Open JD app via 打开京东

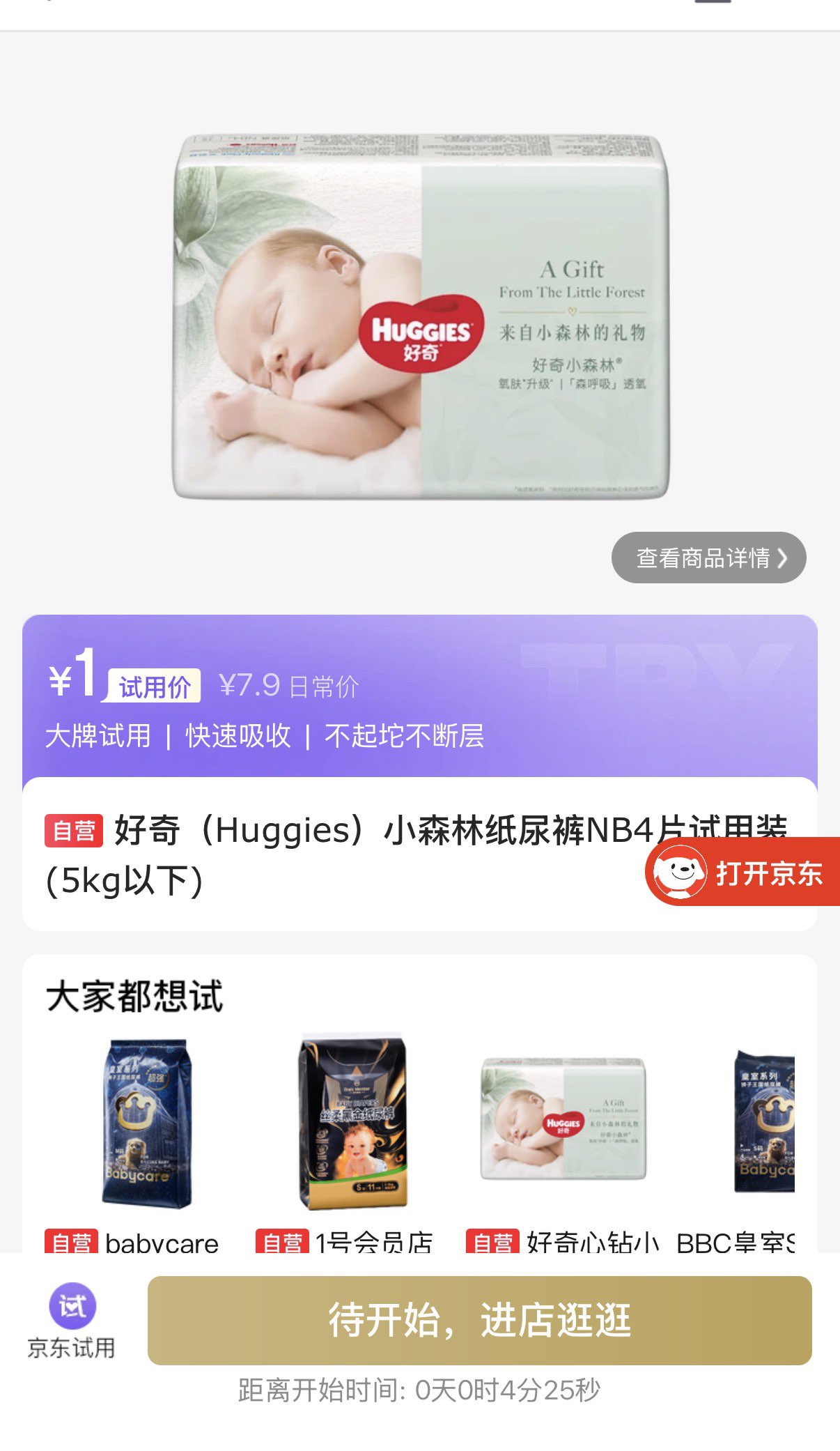pos(744,872)
